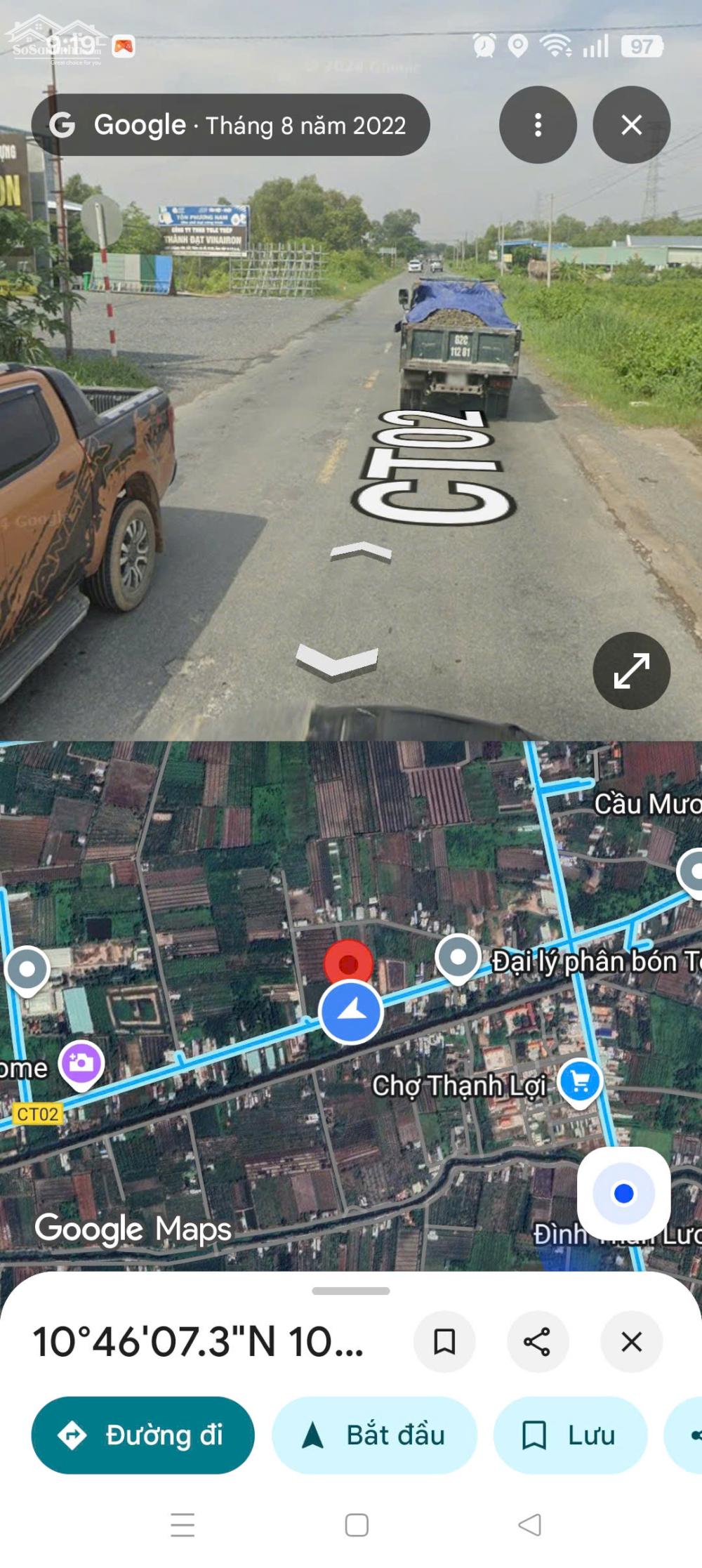Tap the photo spot pin near CT02
This screenshot has width=702, height=1568.
tap(81, 1063)
